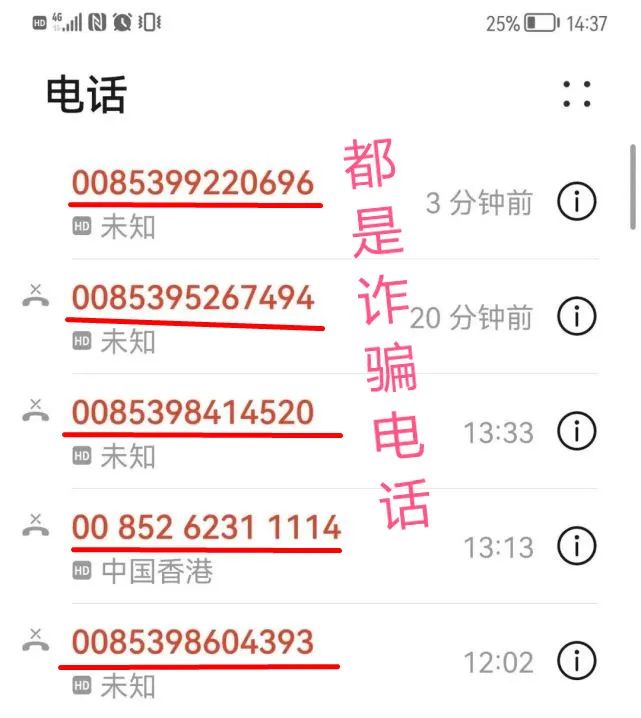View details of call 0085398604393
Viewport: 641px width, 718px height.
577,661
